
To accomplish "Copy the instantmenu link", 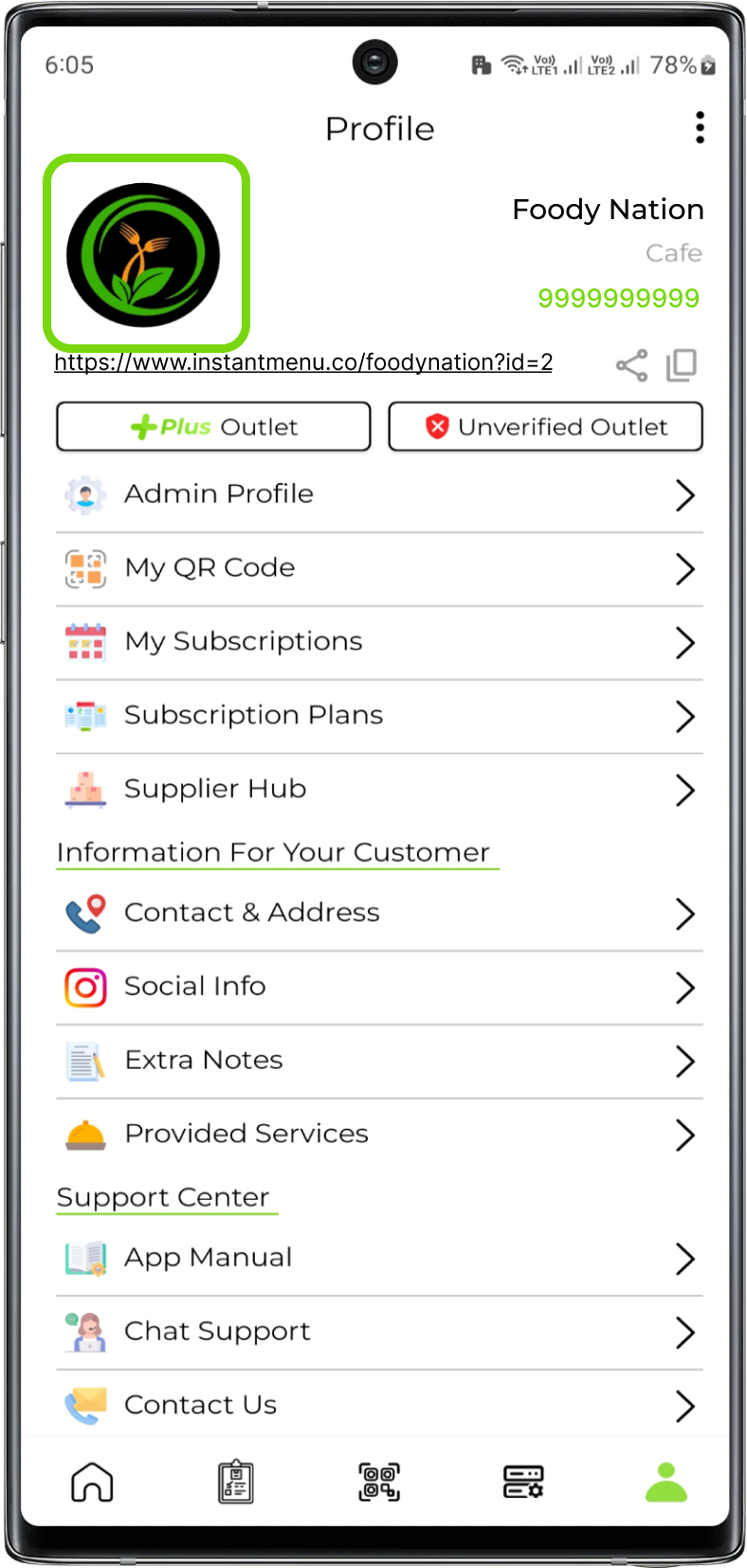I will (x=682, y=365).
